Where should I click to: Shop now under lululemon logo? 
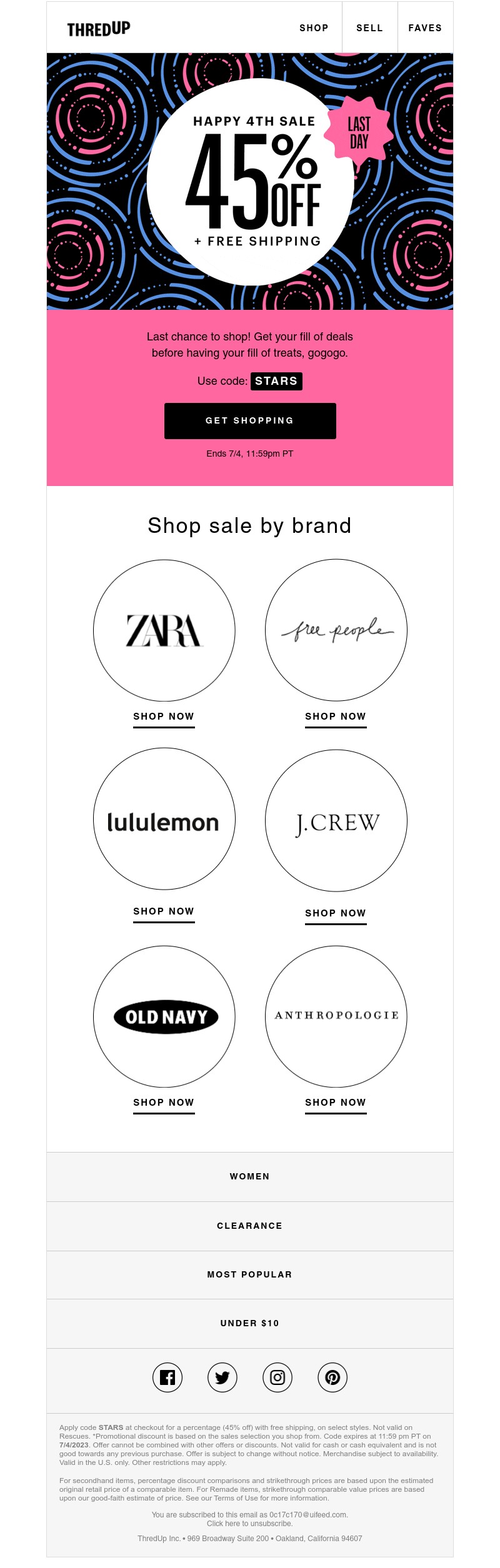click(x=164, y=911)
